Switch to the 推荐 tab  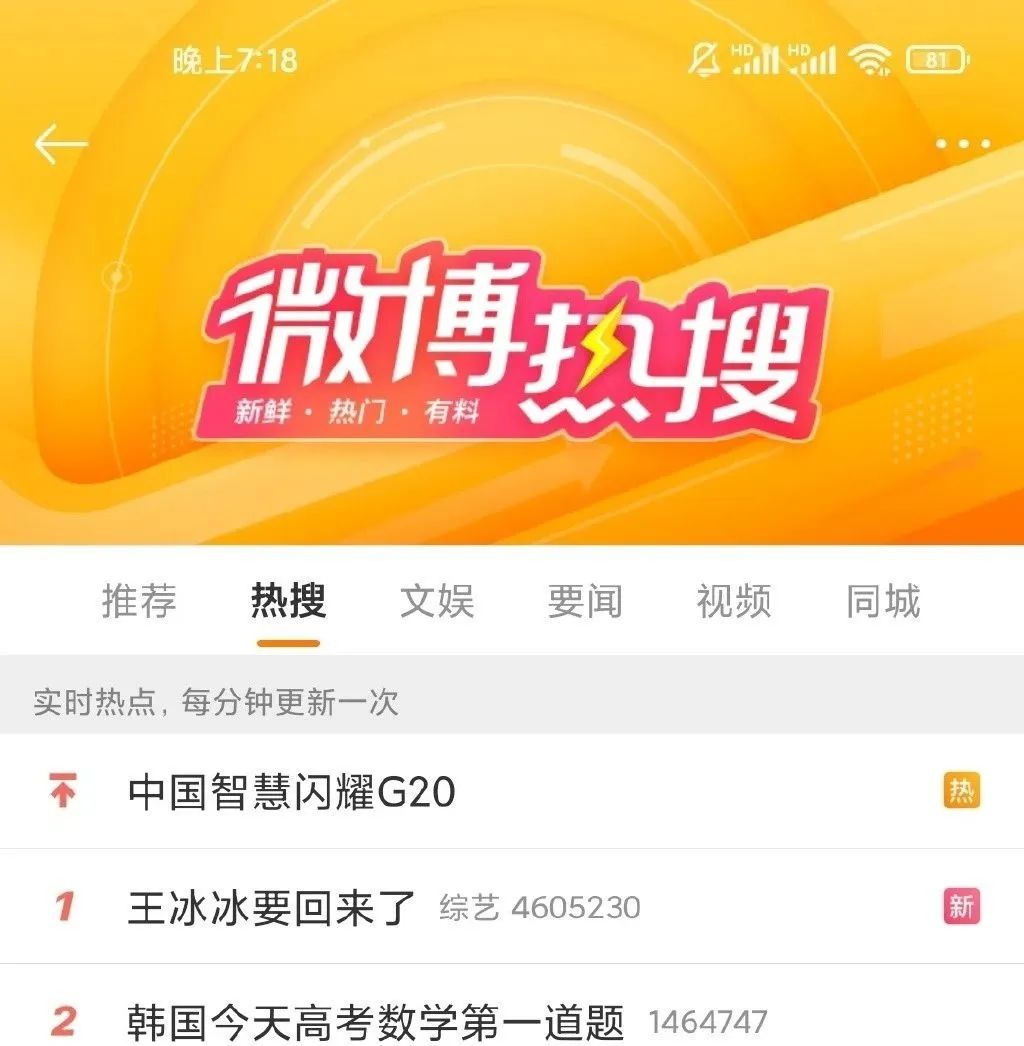pyautogui.click(x=139, y=602)
